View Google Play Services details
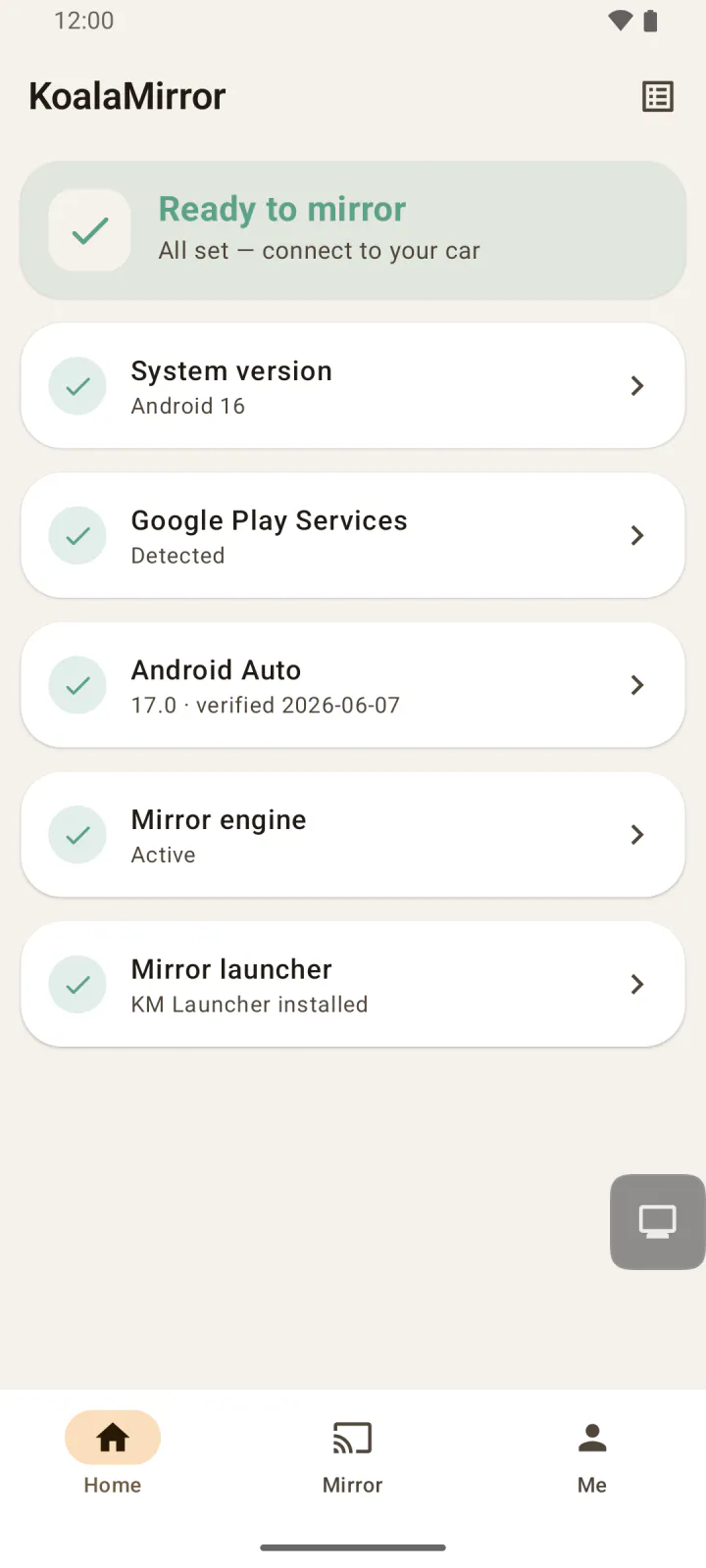Screen dimensions: 706x1568 [353, 535]
